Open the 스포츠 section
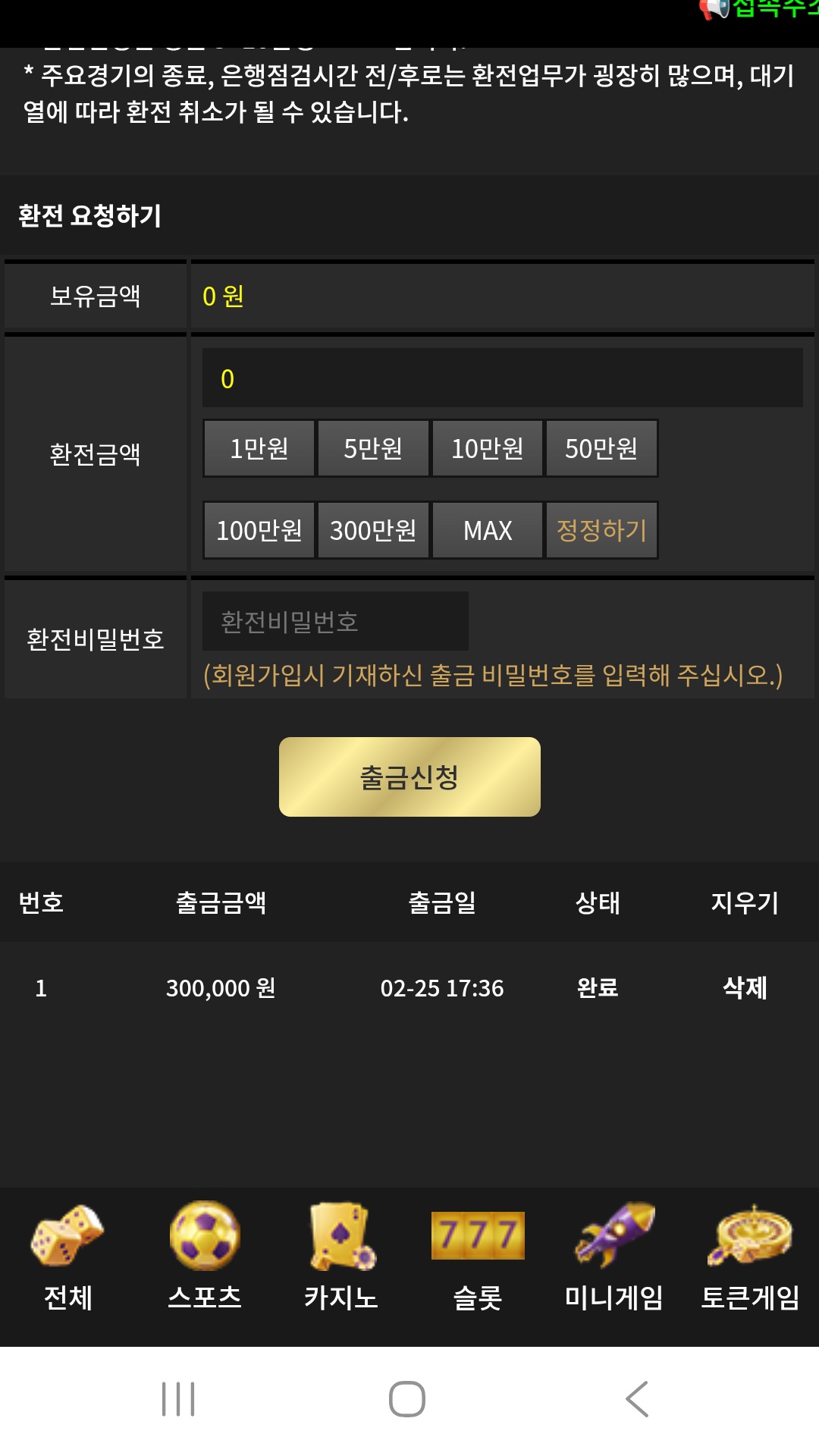Screen dimensions: 819x1456 (205, 1257)
